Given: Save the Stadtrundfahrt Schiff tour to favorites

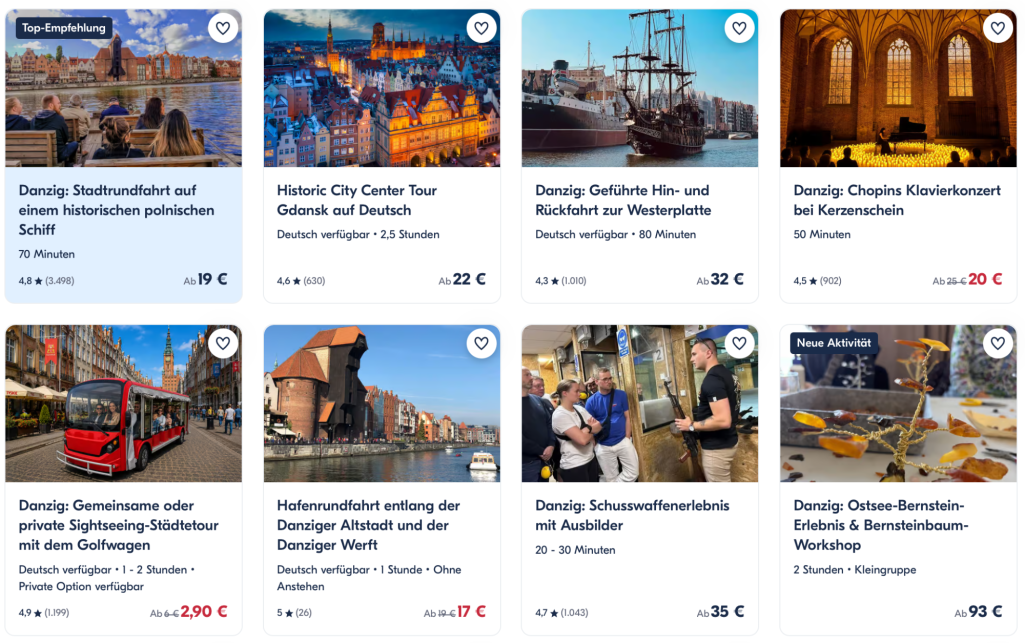Looking at the screenshot, I should (223, 28).
